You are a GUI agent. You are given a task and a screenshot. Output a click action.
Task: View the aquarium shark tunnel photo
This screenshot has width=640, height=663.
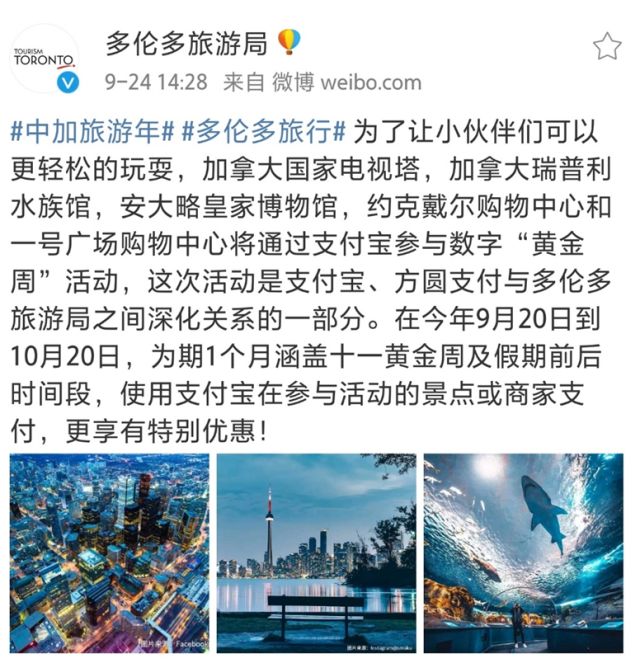click(523, 553)
